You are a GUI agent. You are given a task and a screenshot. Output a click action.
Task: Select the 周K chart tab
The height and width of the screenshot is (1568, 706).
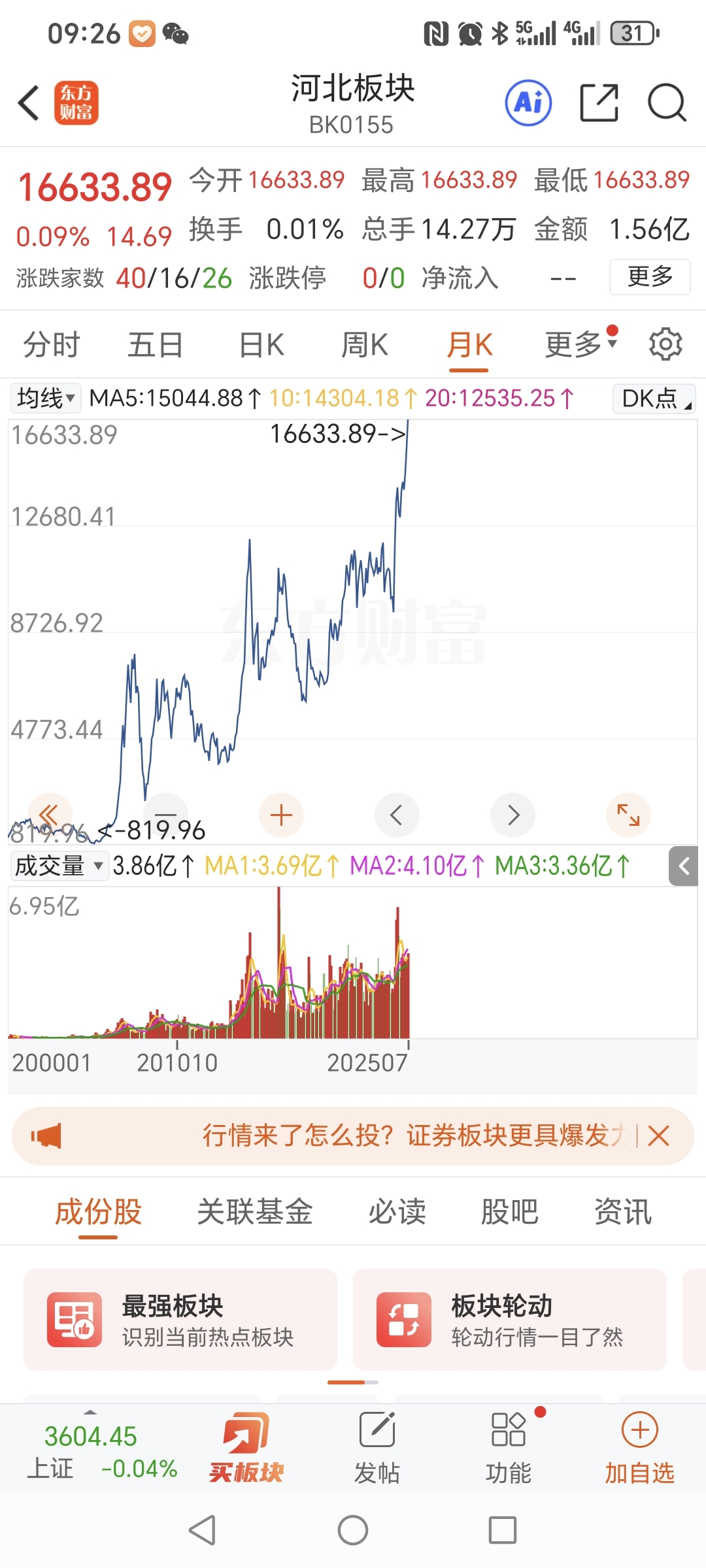point(365,344)
